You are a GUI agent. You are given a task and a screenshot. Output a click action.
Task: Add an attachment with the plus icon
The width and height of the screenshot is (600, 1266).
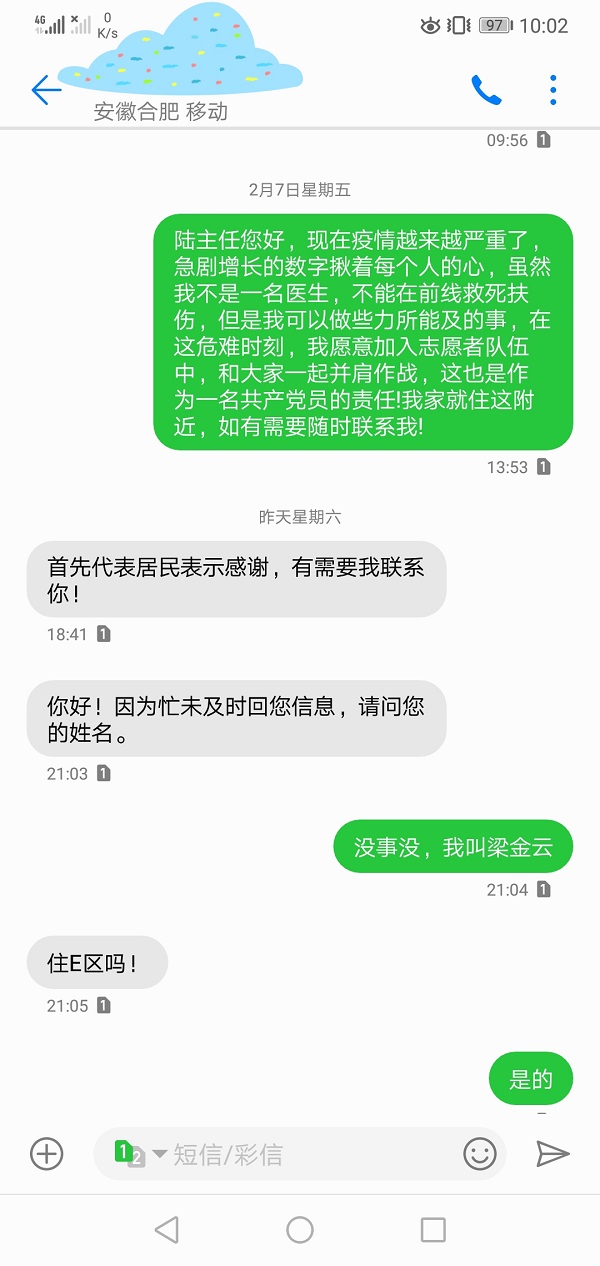pyautogui.click(x=47, y=1154)
